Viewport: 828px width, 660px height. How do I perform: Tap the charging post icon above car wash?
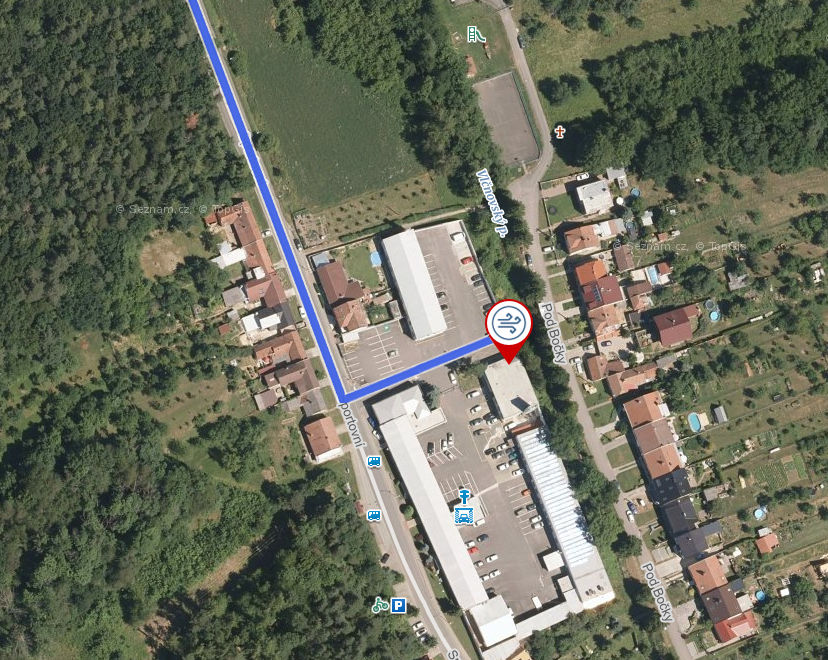(464, 495)
